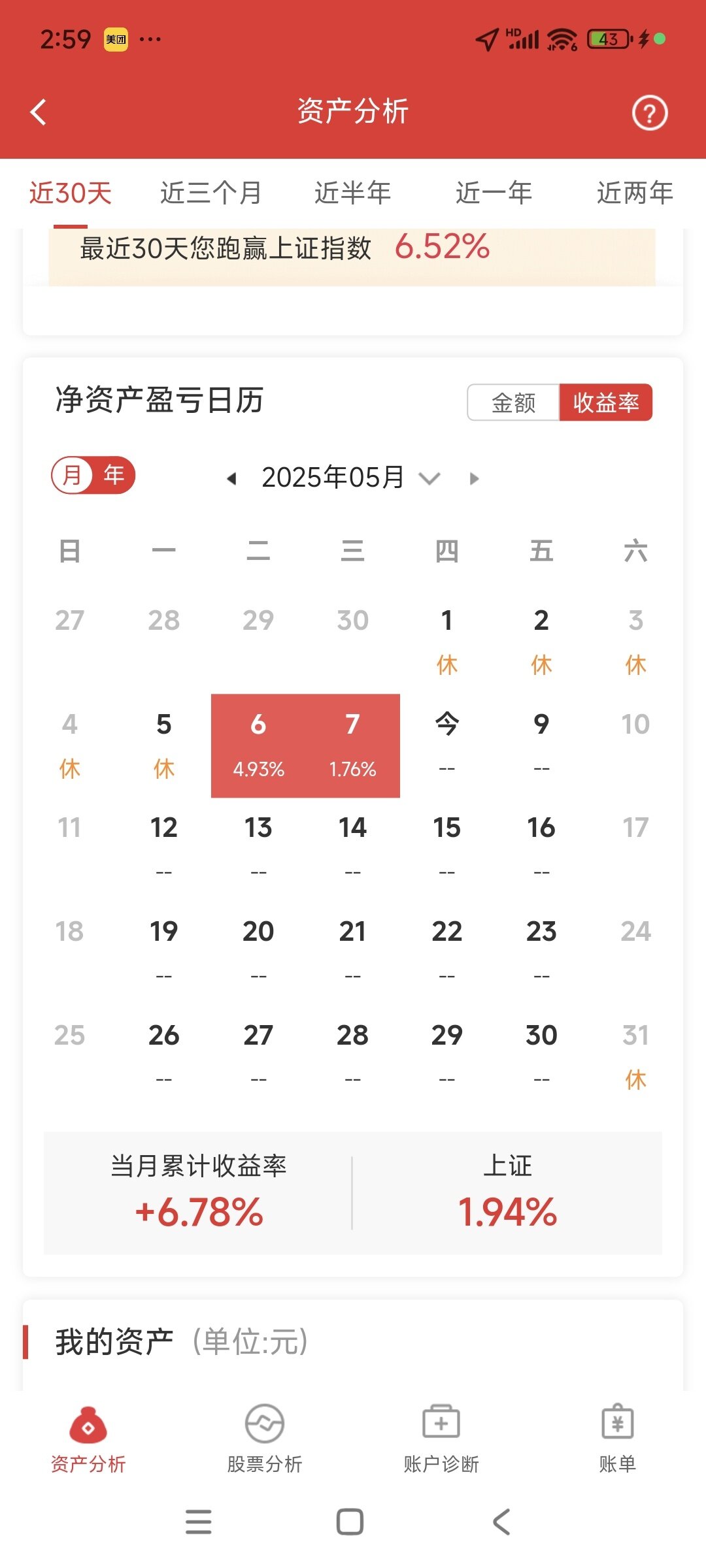Toggle the calendar to 年 view
The image size is (706, 1568).
click(x=114, y=475)
